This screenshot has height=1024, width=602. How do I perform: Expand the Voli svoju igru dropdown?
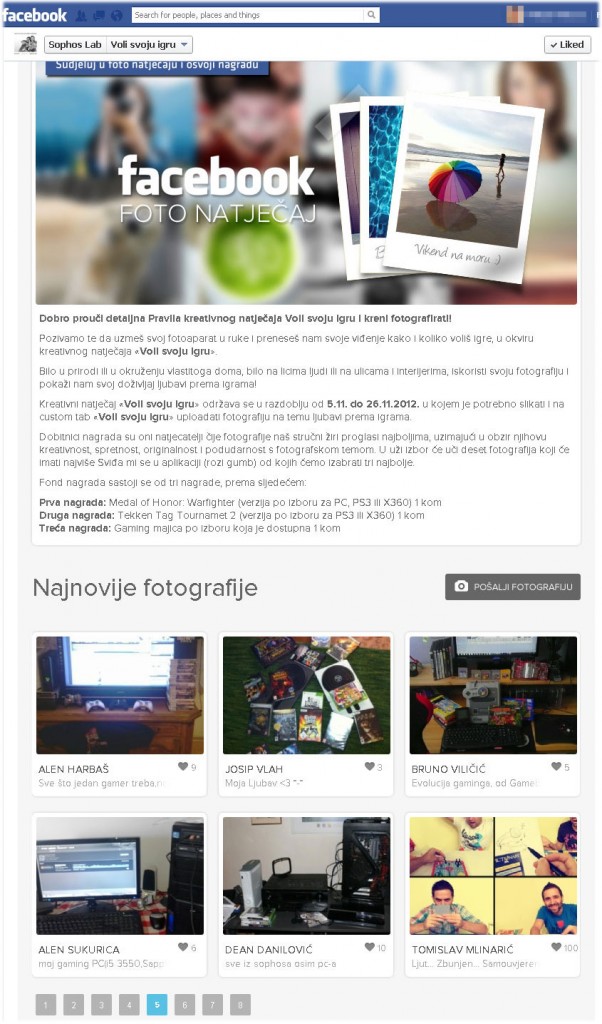tap(150, 44)
